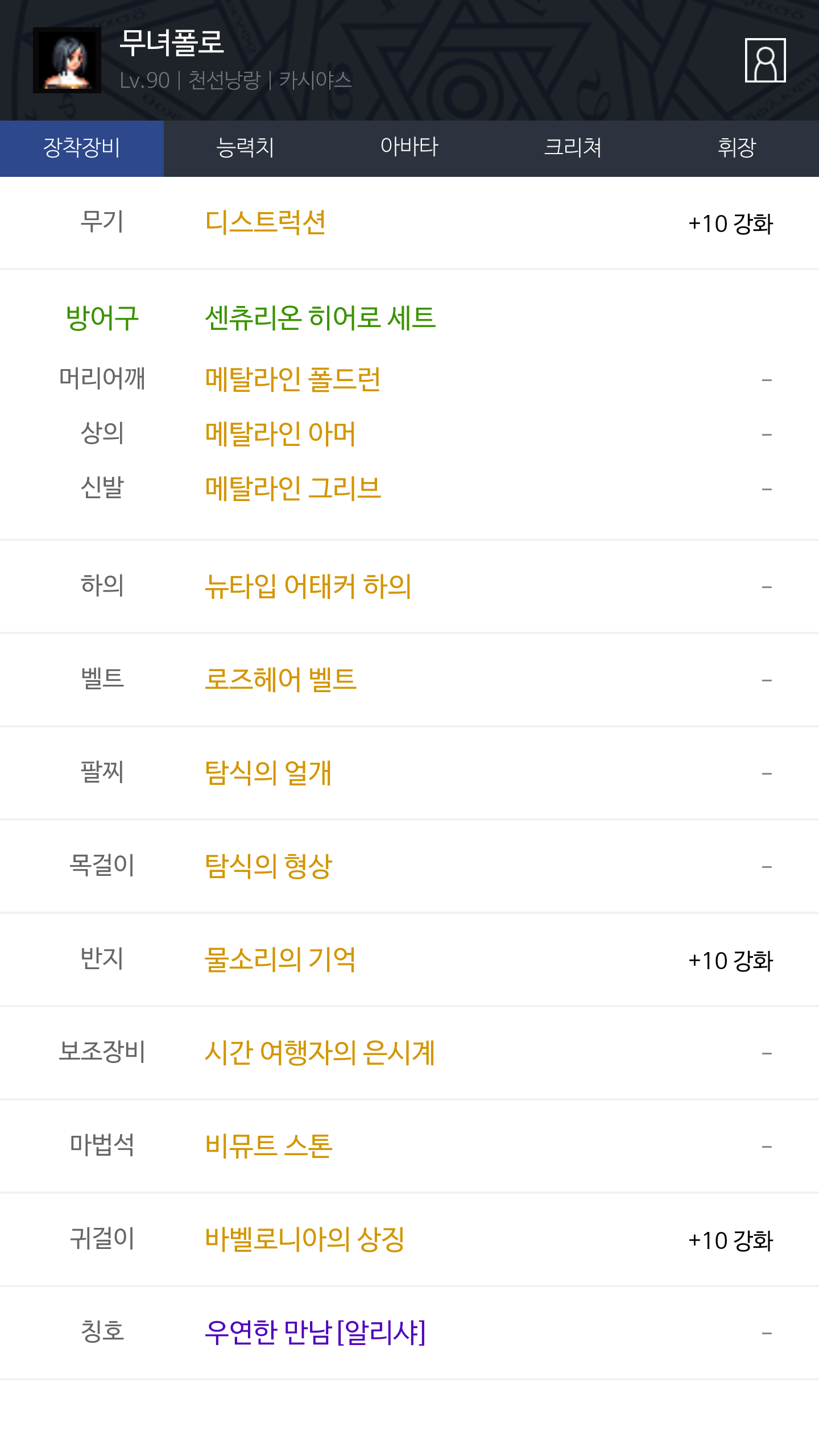Screen dimensions: 819x1456
Task: Select the 장착장비 tab
Action: pos(82,148)
